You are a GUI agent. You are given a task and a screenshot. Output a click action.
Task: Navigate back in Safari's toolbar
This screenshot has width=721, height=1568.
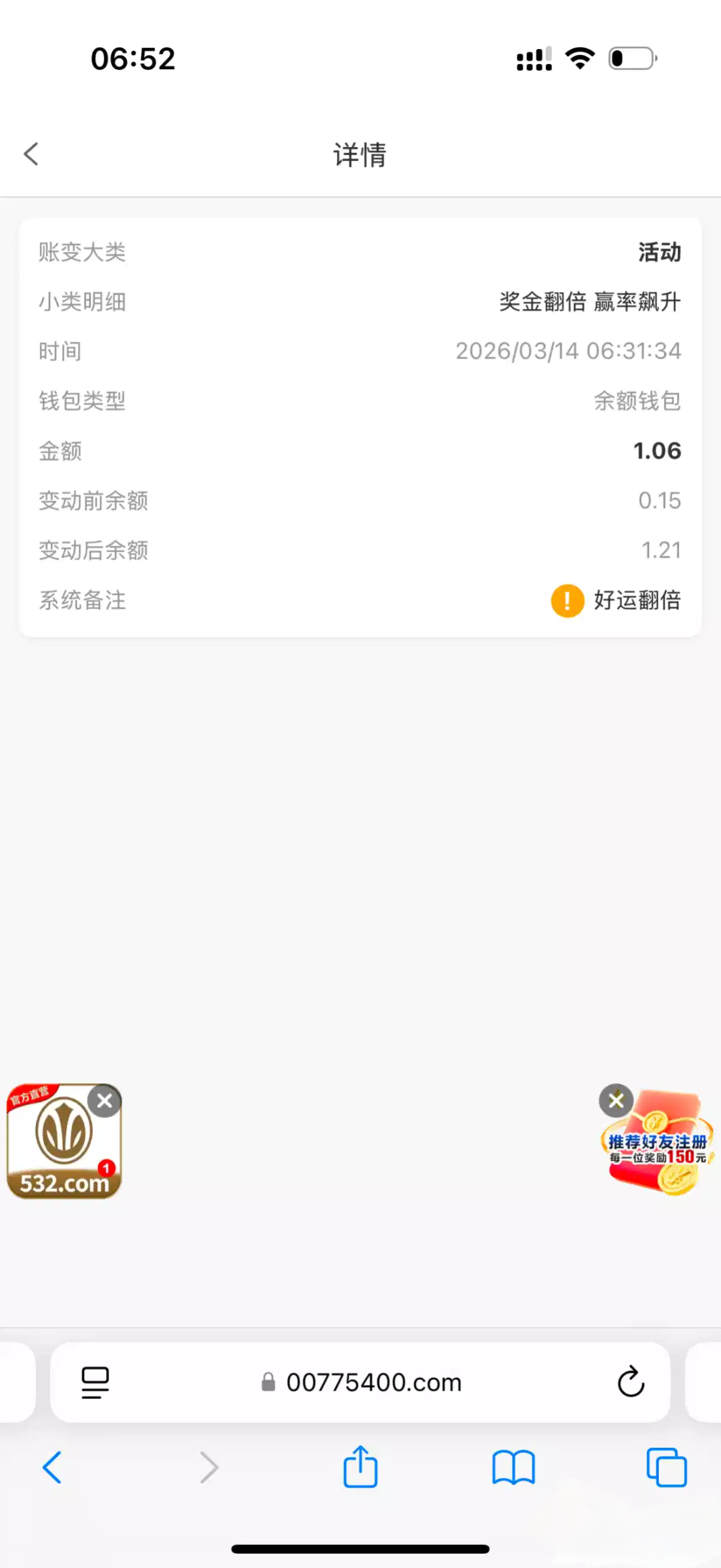coord(52,1468)
